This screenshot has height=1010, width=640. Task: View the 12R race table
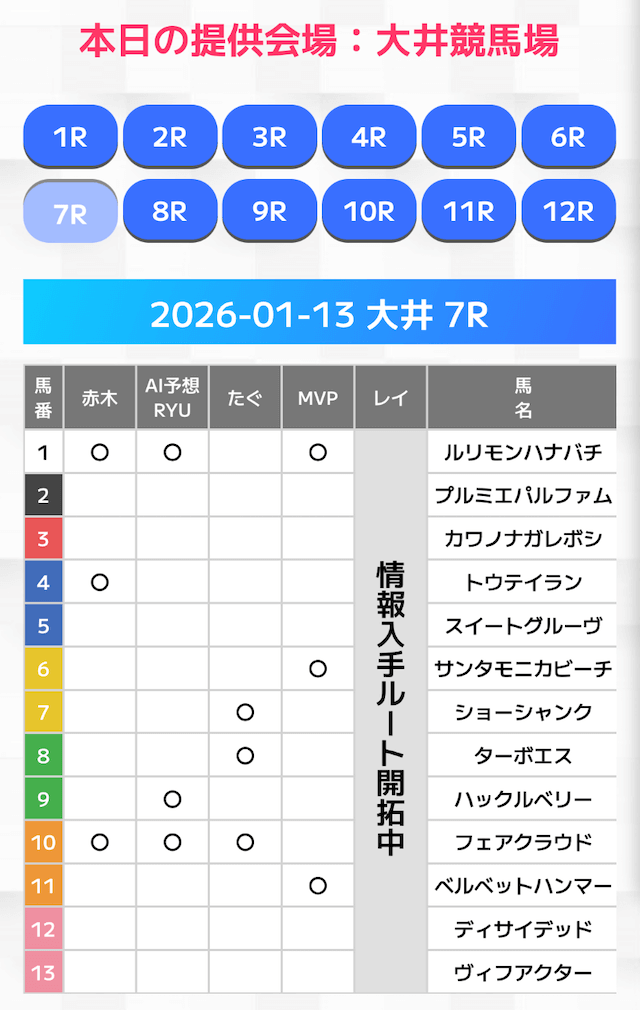coord(568,212)
